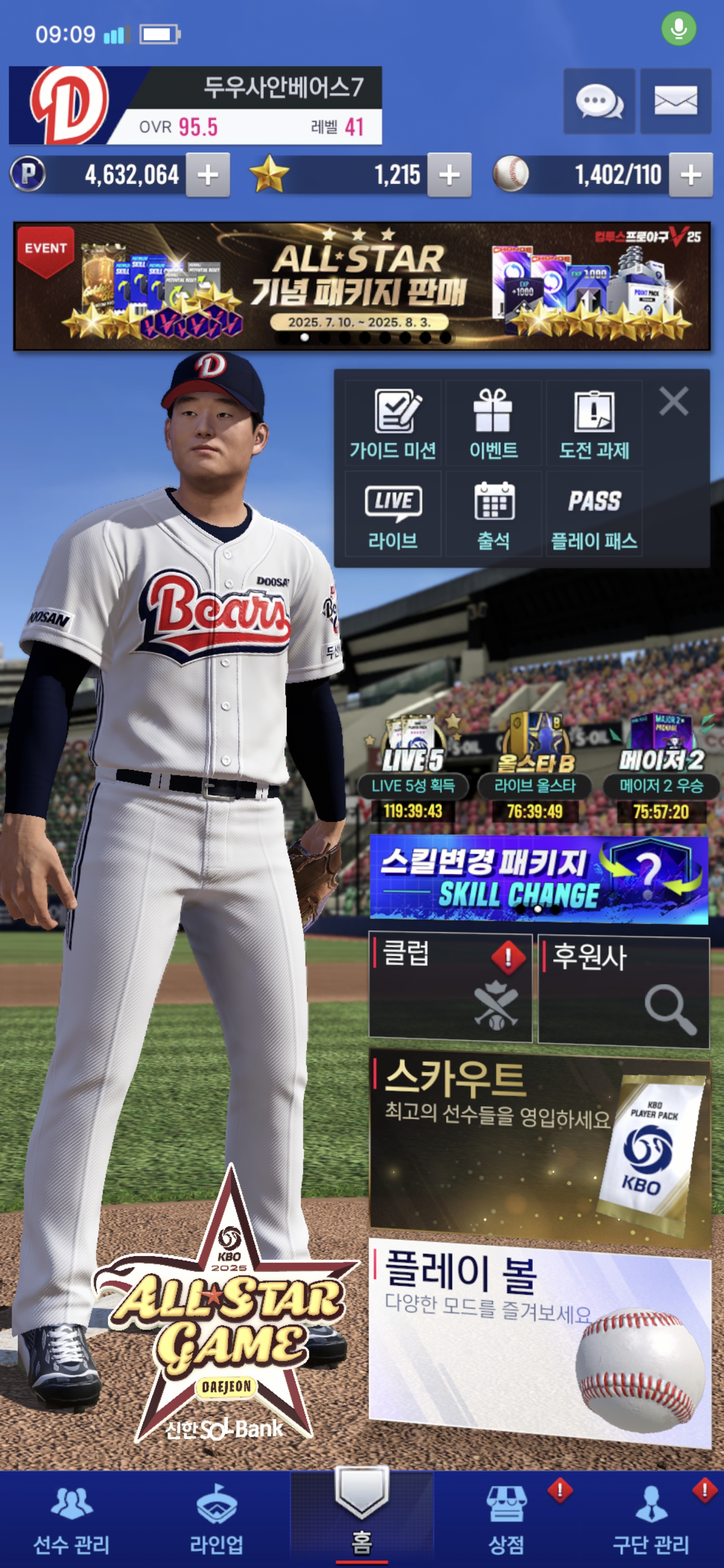This screenshot has height=1568, width=724.
Task: Open the mailbox envelope icon
Action: click(x=675, y=101)
